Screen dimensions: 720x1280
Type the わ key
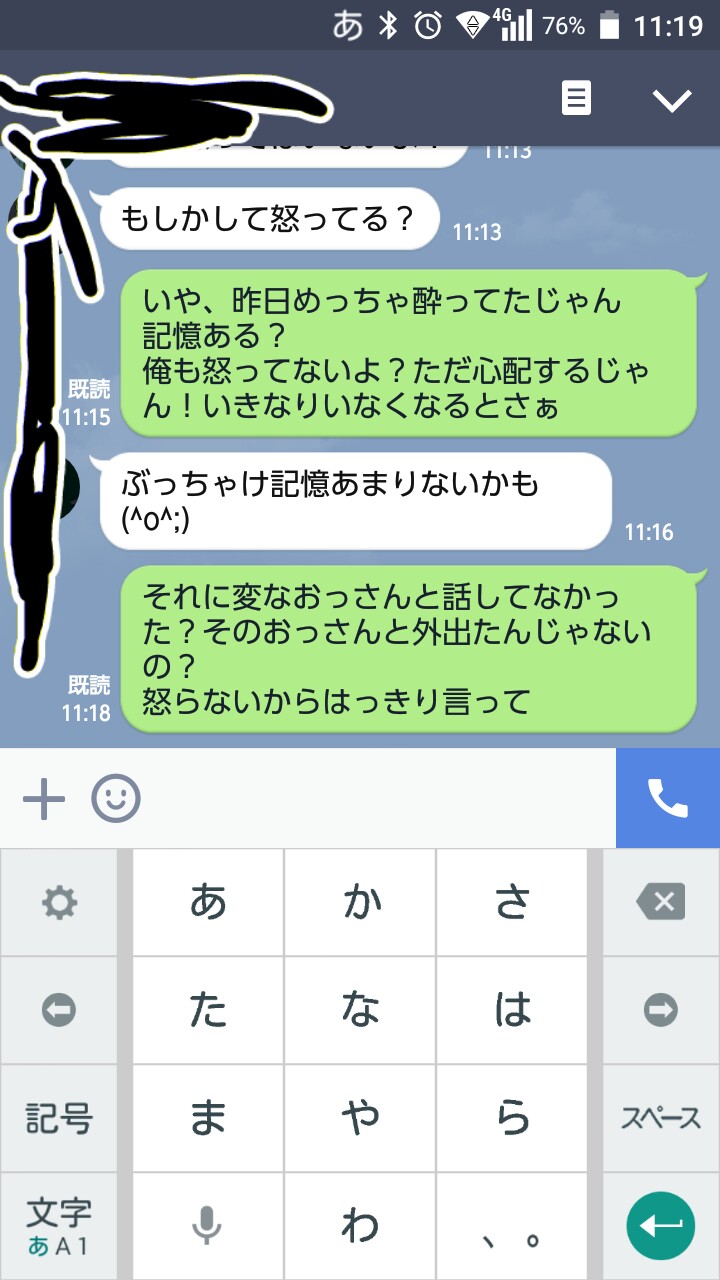tap(360, 1226)
